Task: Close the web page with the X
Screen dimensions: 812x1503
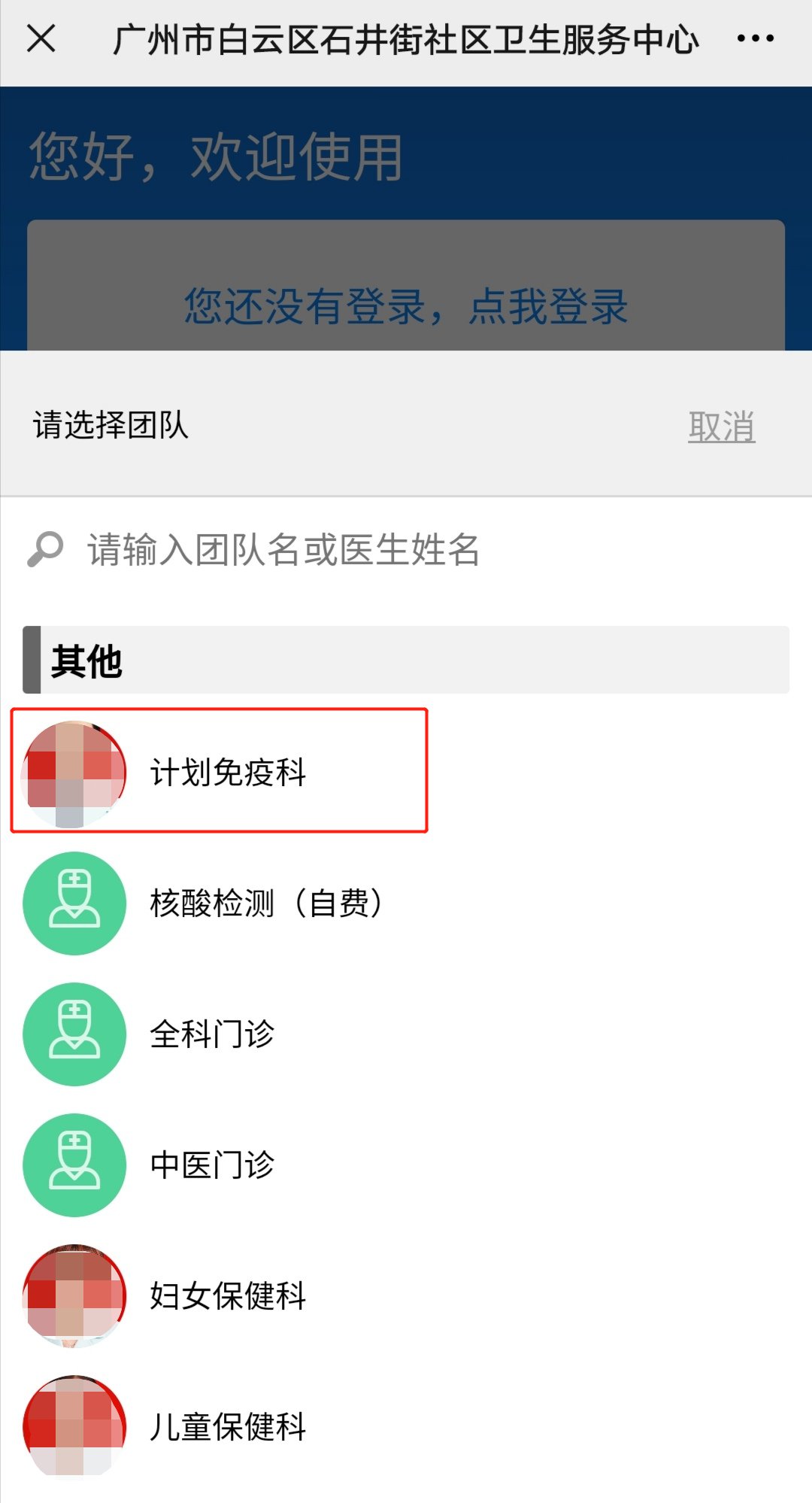Action: (41, 38)
